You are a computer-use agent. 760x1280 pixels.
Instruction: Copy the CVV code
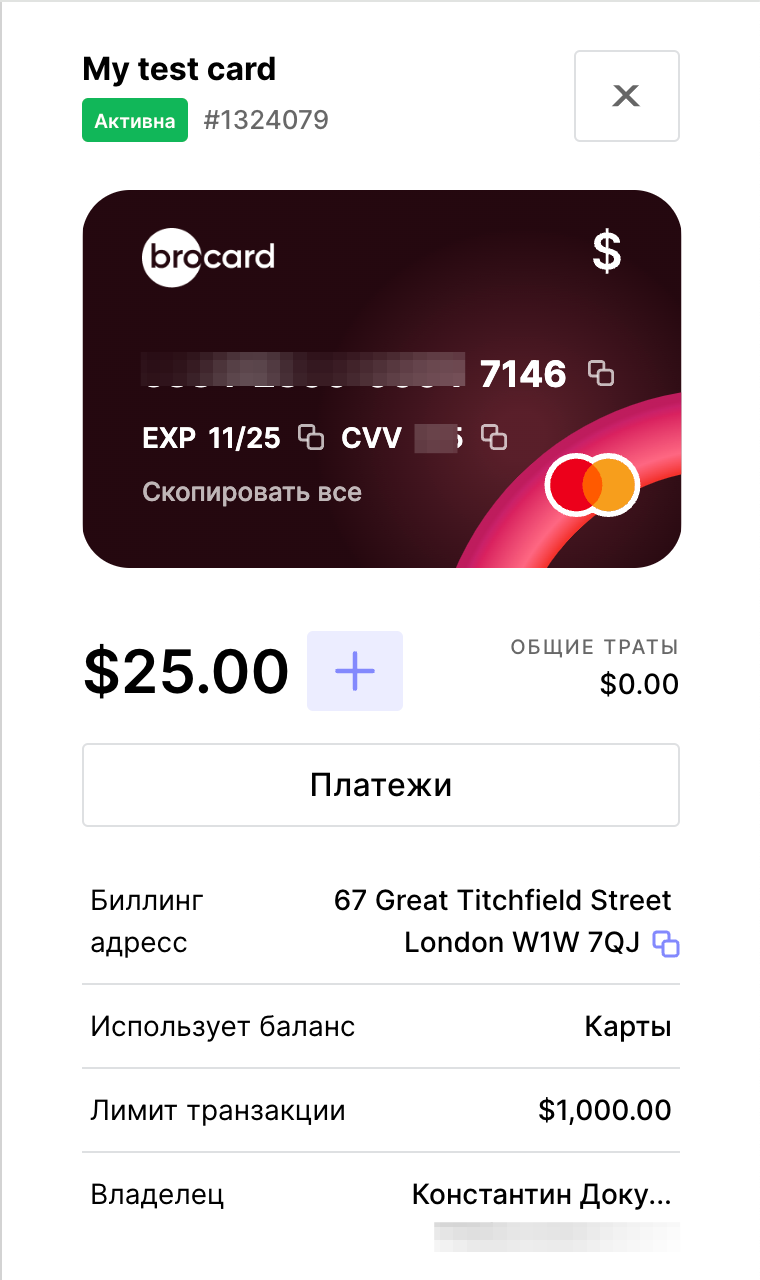[x=494, y=437]
